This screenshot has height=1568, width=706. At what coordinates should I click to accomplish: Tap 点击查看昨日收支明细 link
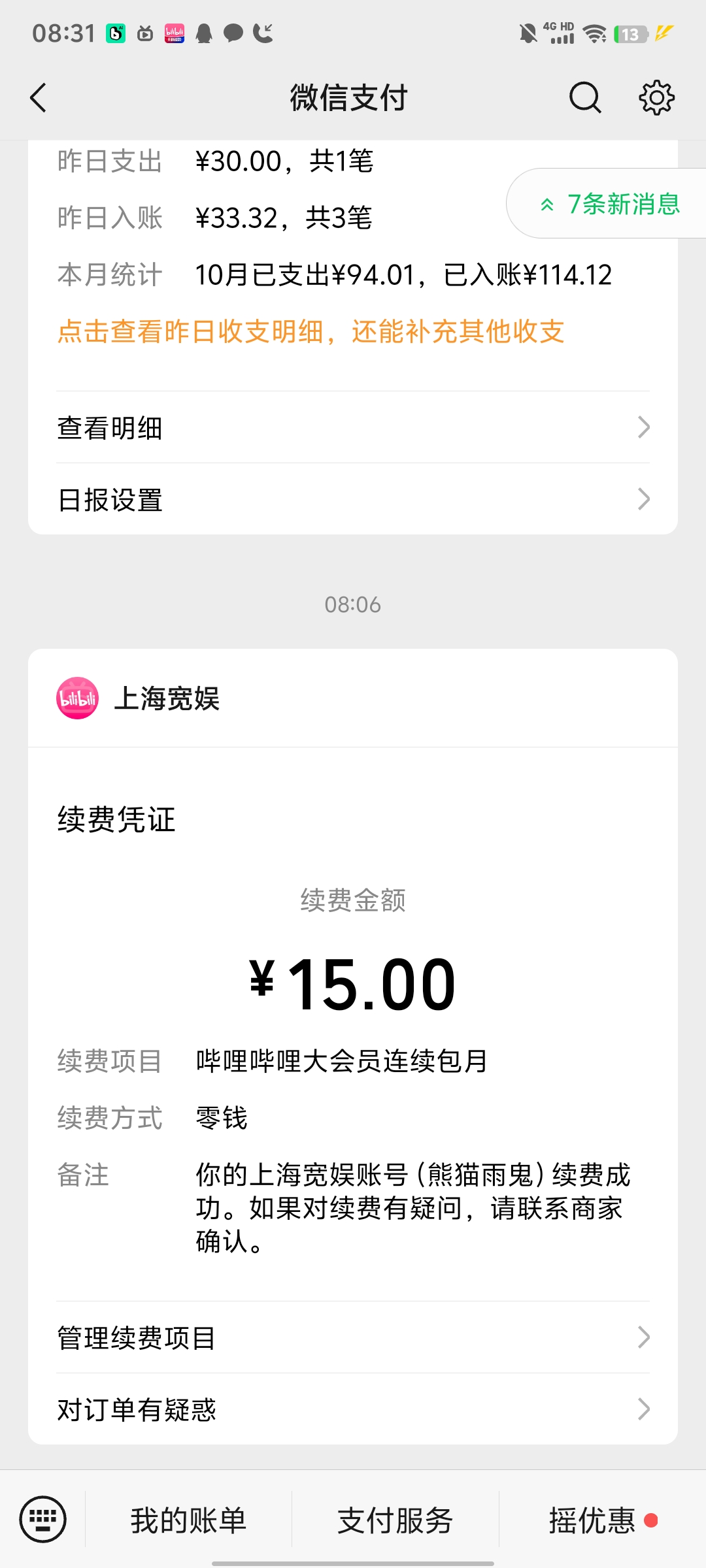pyautogui.click(x=311, y=331)
